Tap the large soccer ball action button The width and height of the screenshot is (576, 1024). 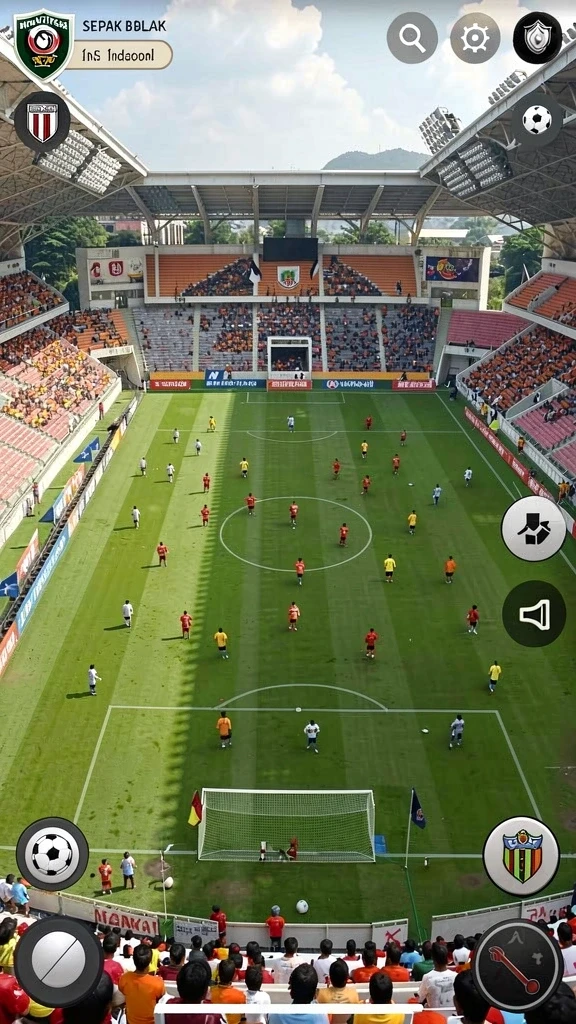52,854
